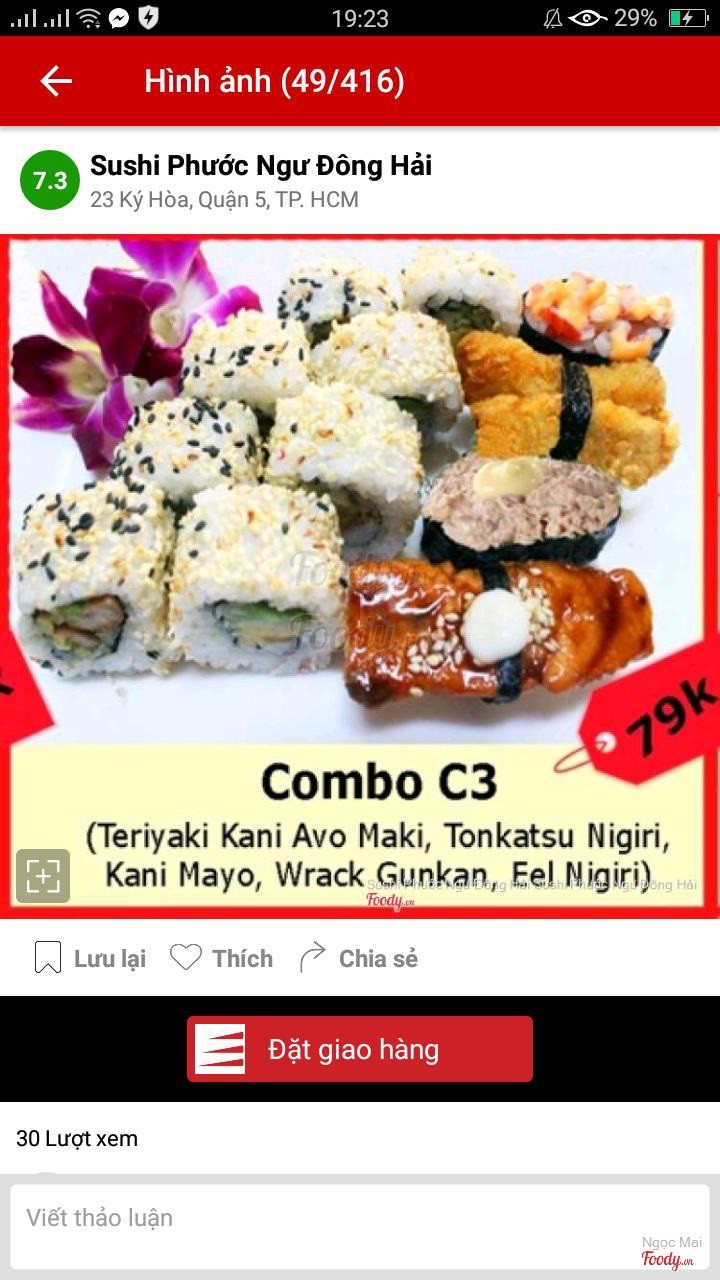Open the Combo C3 photo full screen

pyautogui.click(x=360, y=500)
